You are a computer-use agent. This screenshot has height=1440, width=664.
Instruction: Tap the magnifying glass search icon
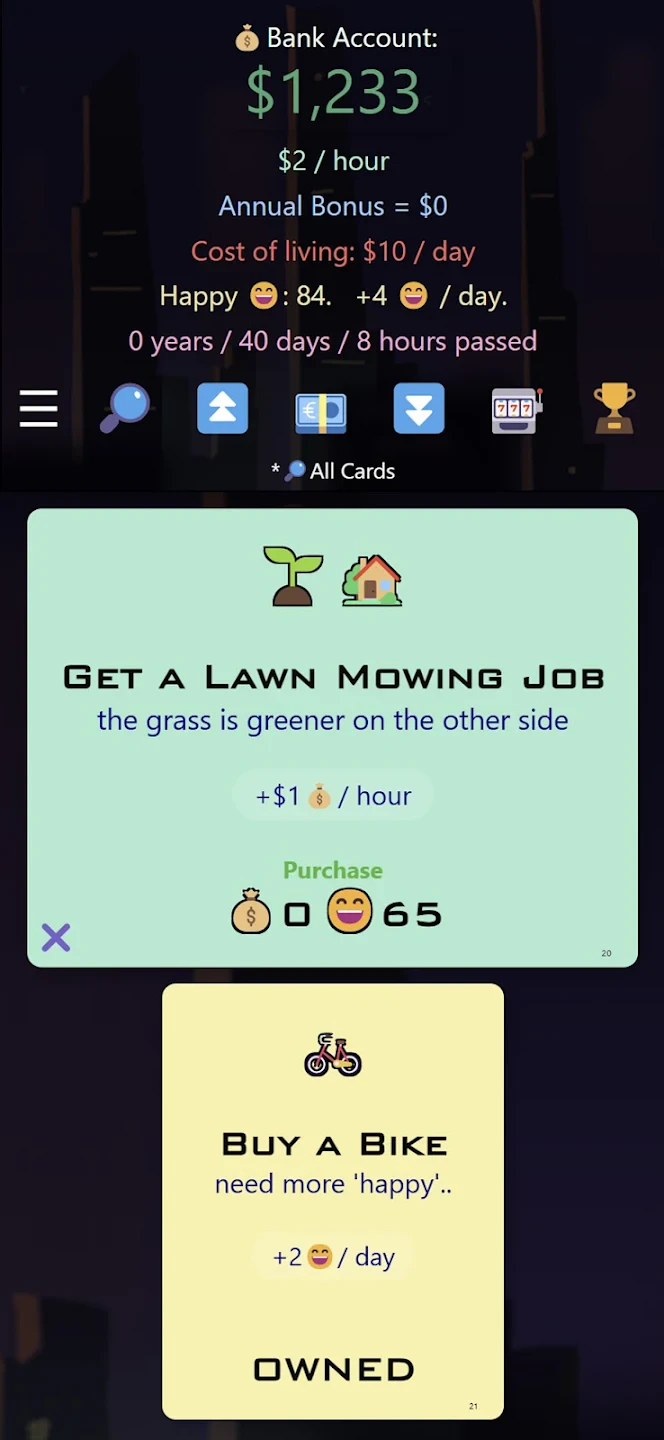(x=125, y=409)
